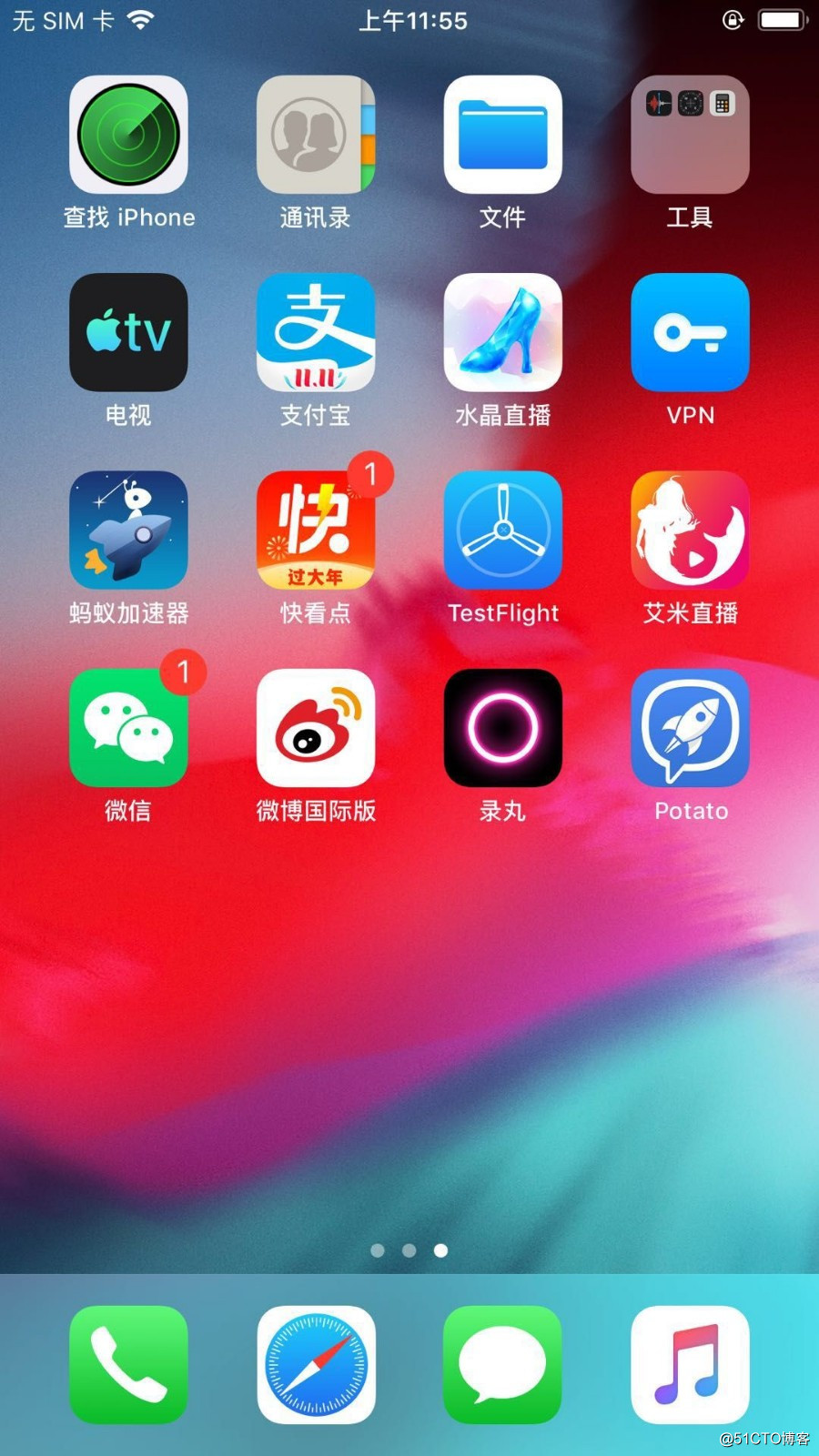Open Messages from the dock
This screenshot has height=1456, width=819.
click(502, 1364)
